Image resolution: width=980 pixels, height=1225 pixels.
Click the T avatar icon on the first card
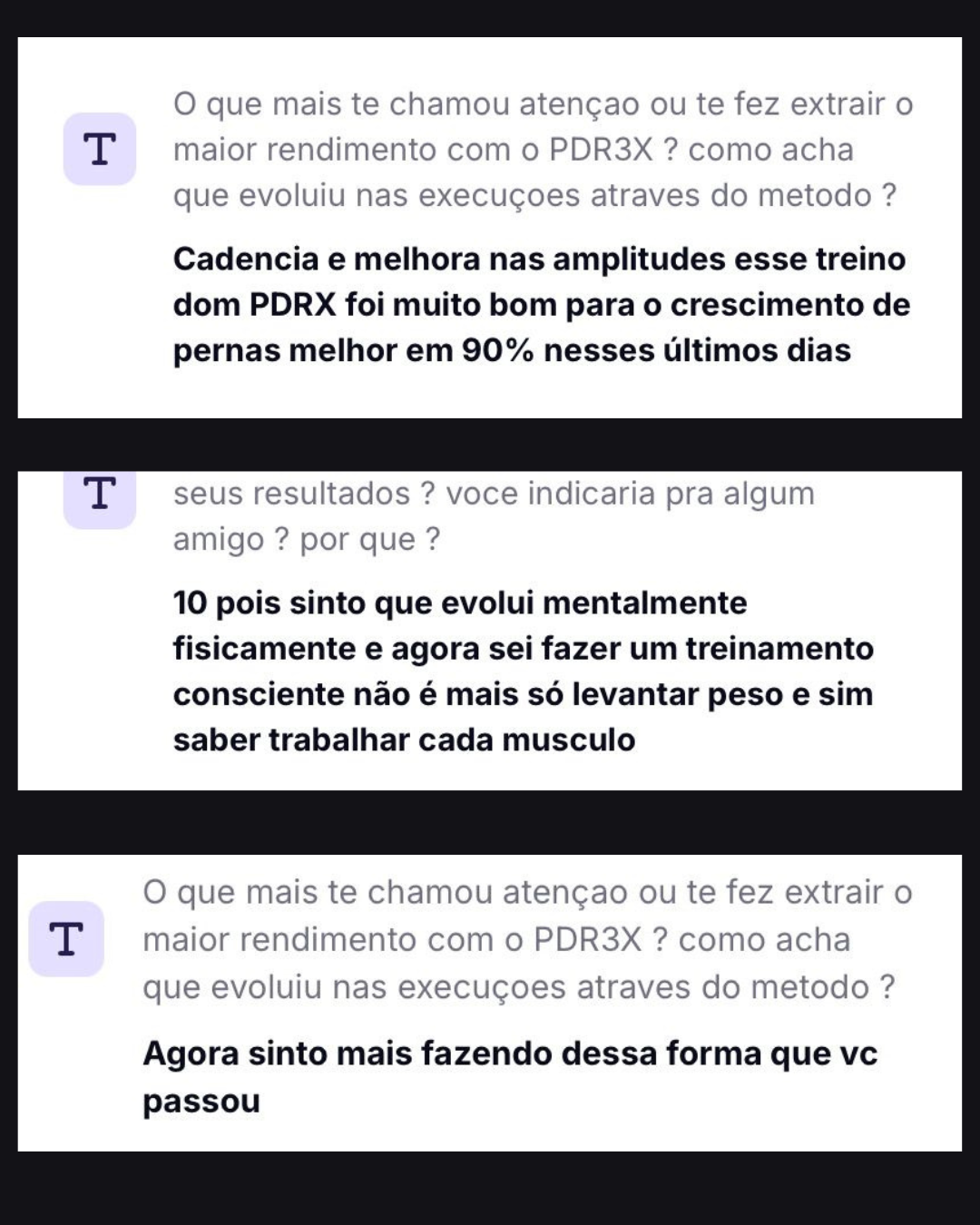(x=100, y=147)
